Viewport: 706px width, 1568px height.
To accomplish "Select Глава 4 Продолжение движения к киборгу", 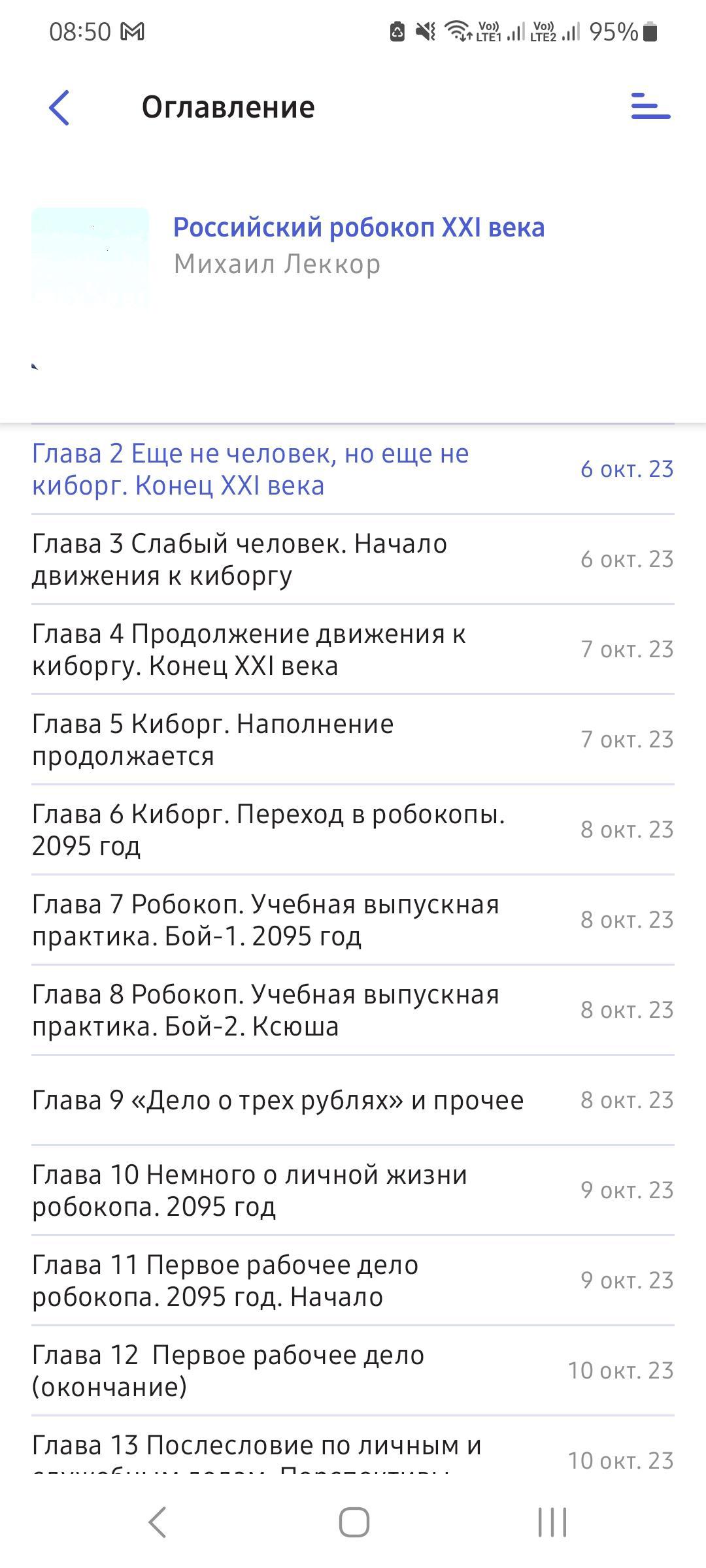I will [x=249, y=649].
